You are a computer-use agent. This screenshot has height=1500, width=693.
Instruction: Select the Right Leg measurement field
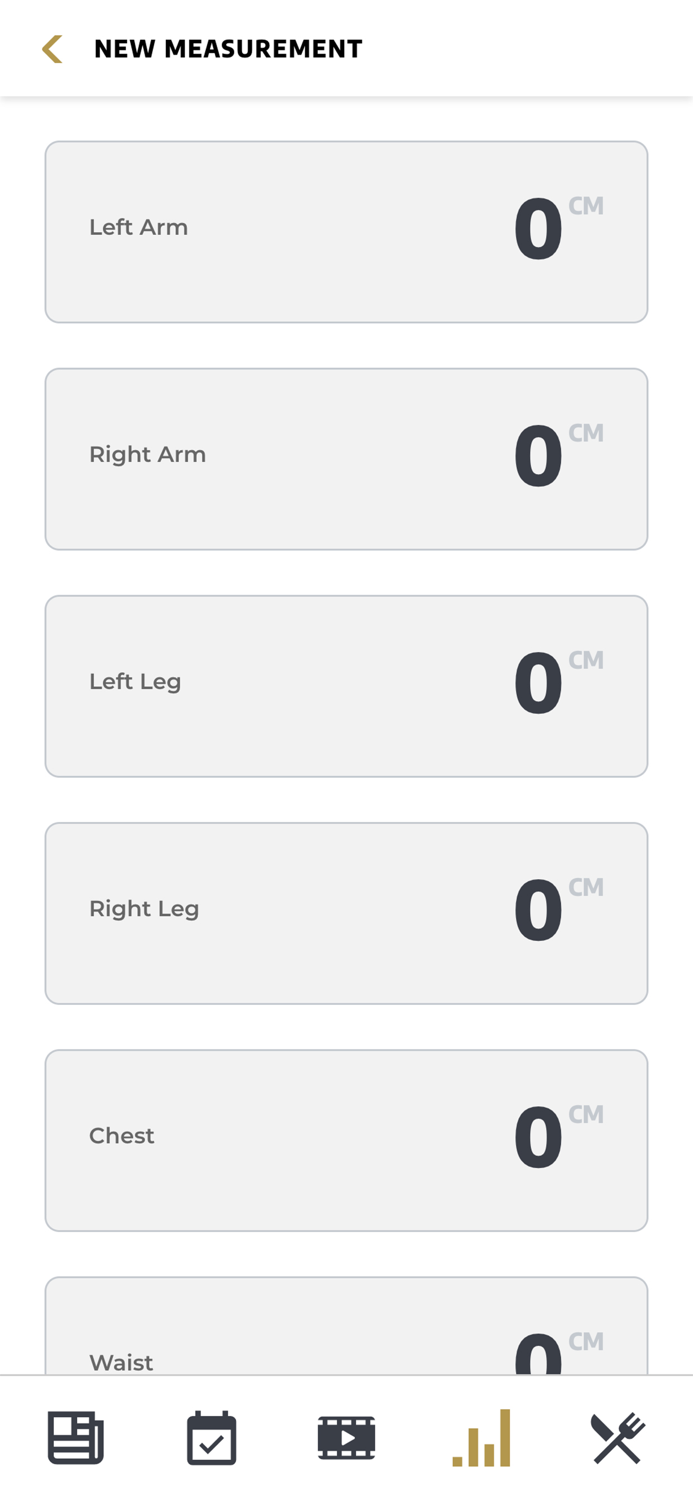tap(346, 913)
